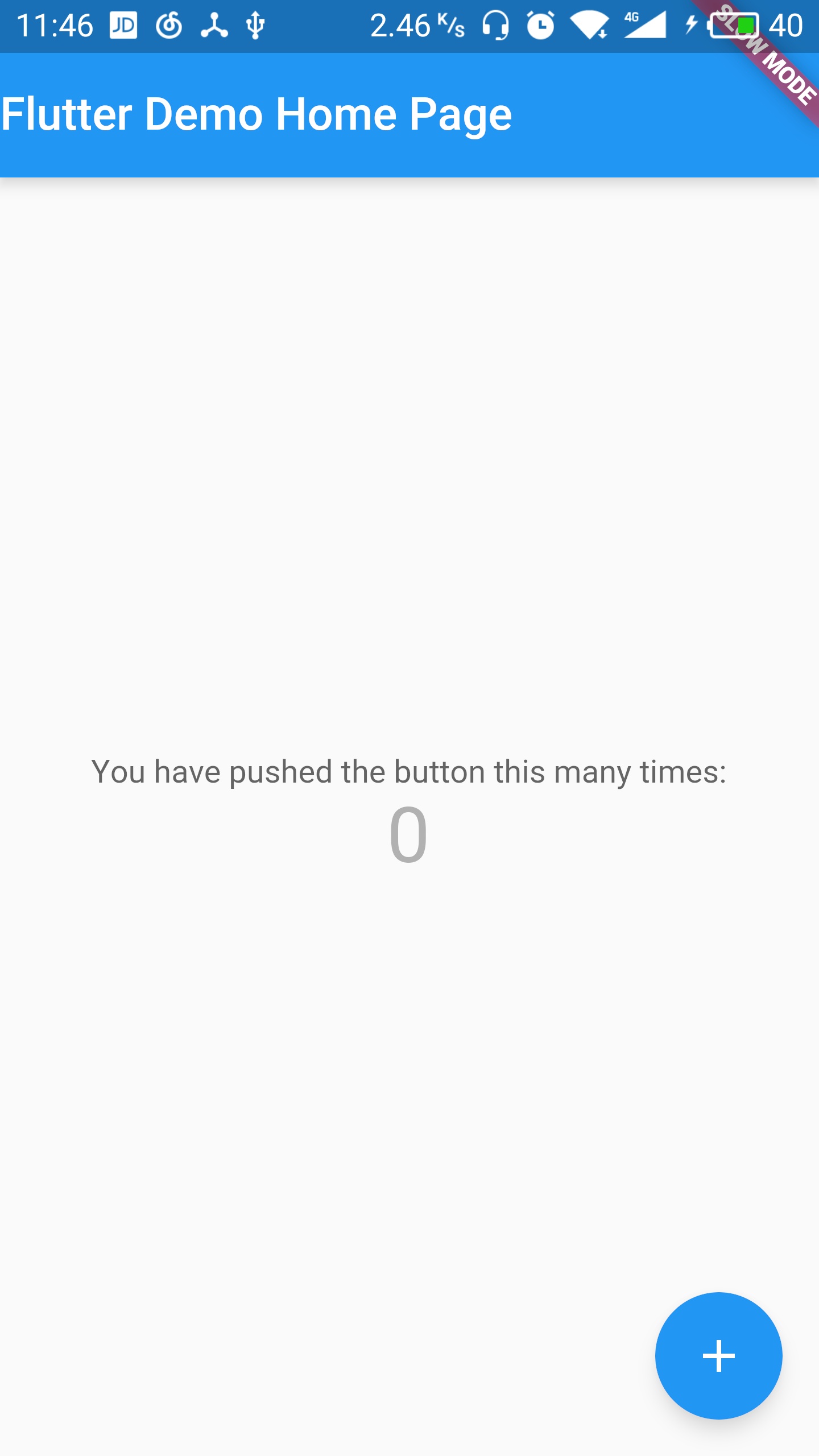Tap the Wi-Fi signal icon in status bar
Image resolution: width=819 pixels, height=1456 pixels.
tap(589, 25)
